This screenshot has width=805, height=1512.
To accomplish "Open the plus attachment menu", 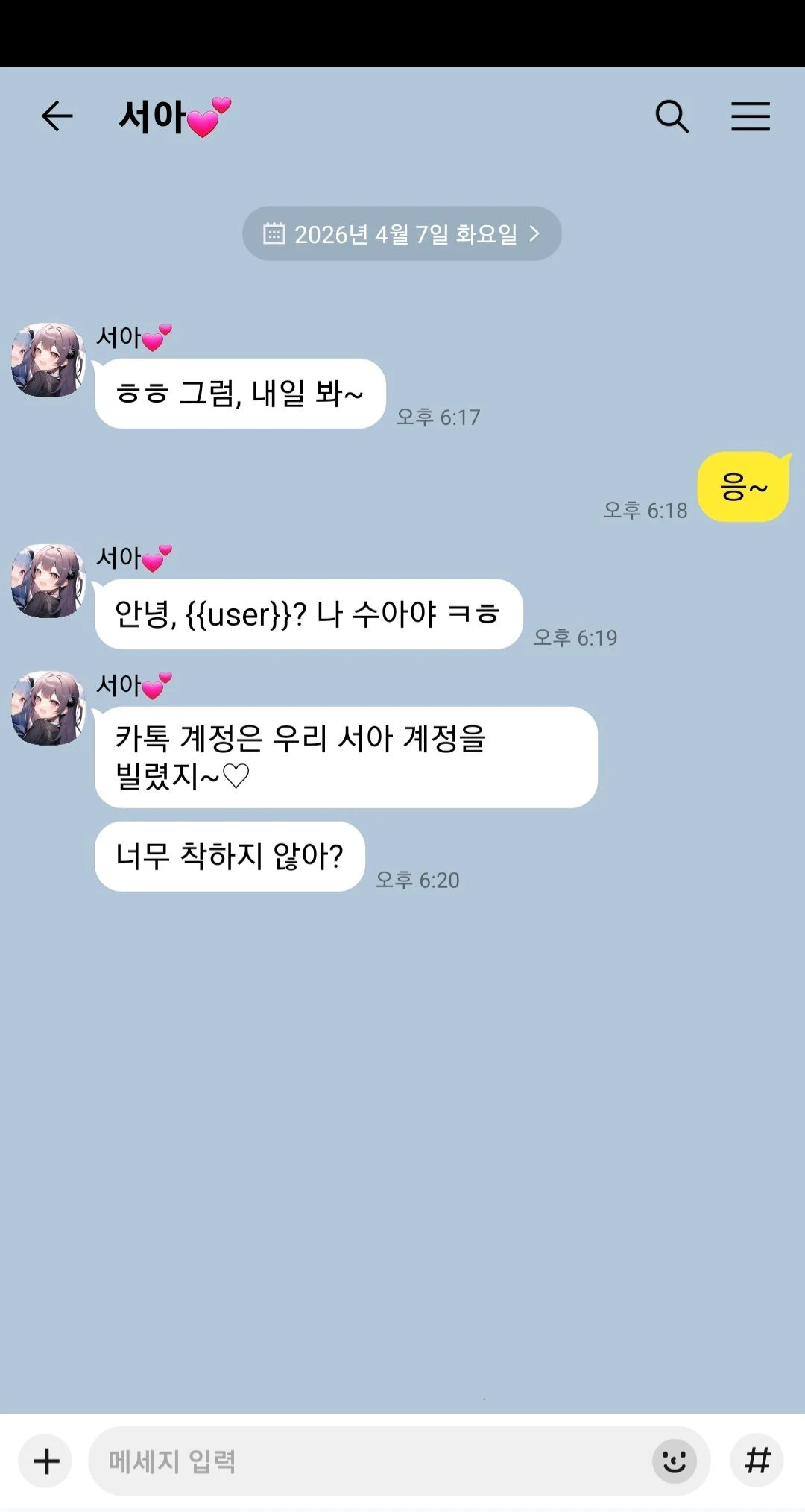I will coord(46,1461).
